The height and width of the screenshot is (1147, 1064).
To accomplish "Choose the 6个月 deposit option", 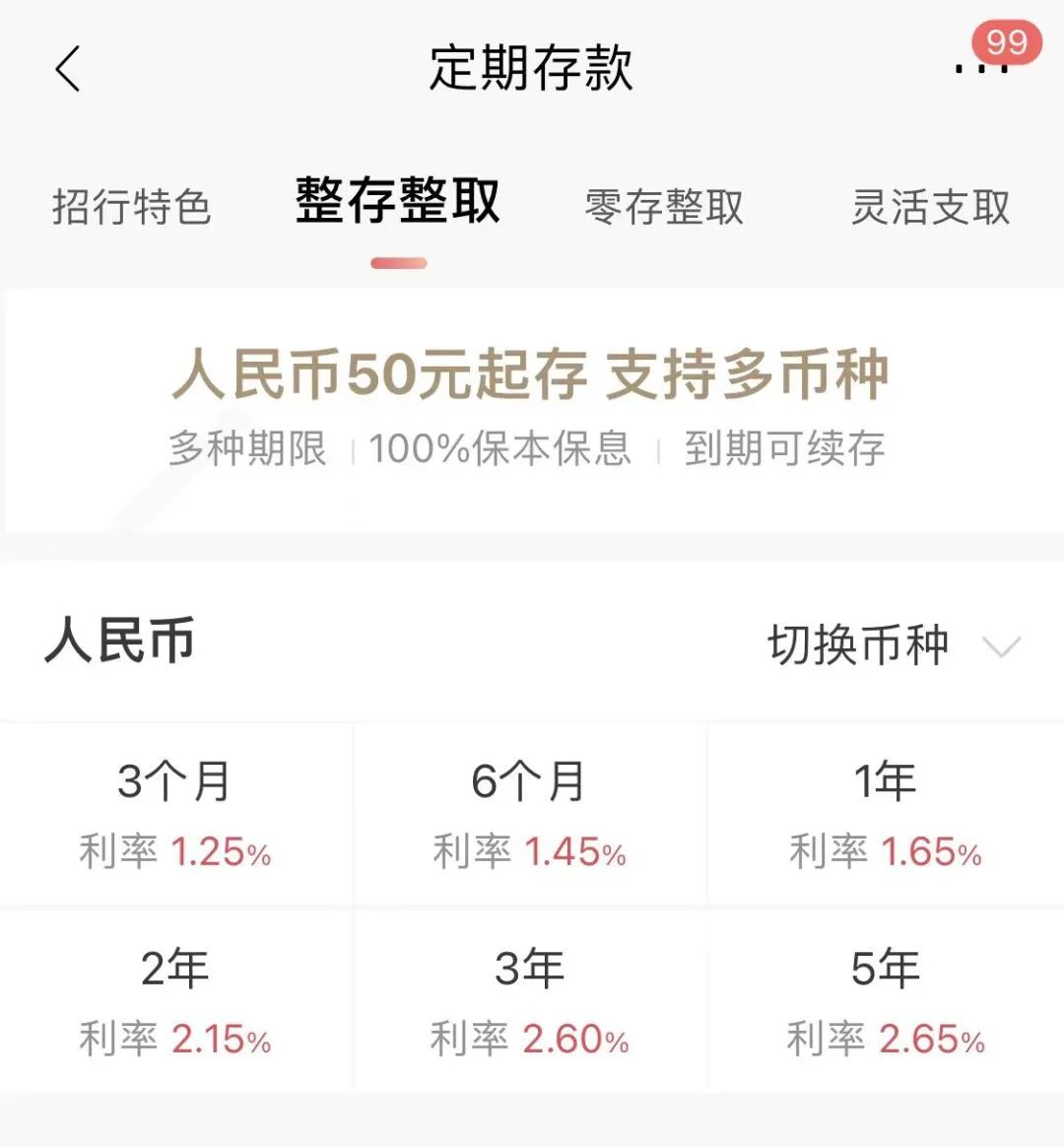I will pos(529,813).
